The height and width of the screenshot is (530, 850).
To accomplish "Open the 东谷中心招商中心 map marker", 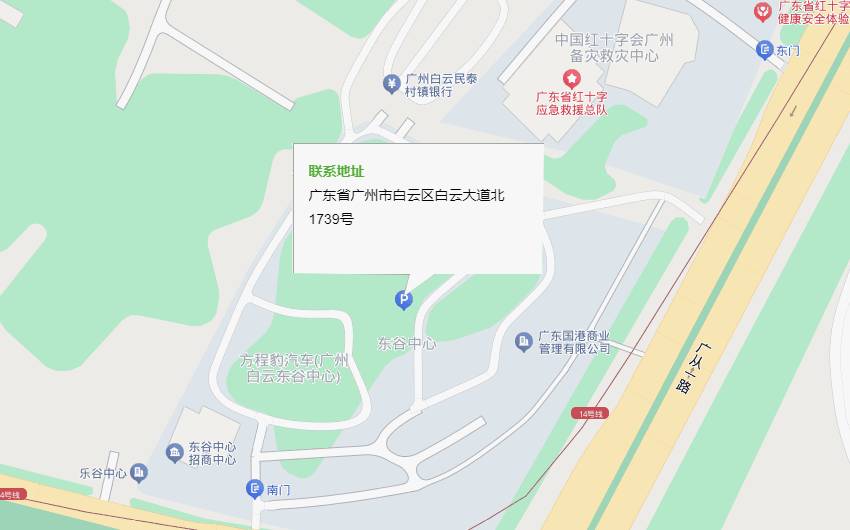I will (174, 454).
